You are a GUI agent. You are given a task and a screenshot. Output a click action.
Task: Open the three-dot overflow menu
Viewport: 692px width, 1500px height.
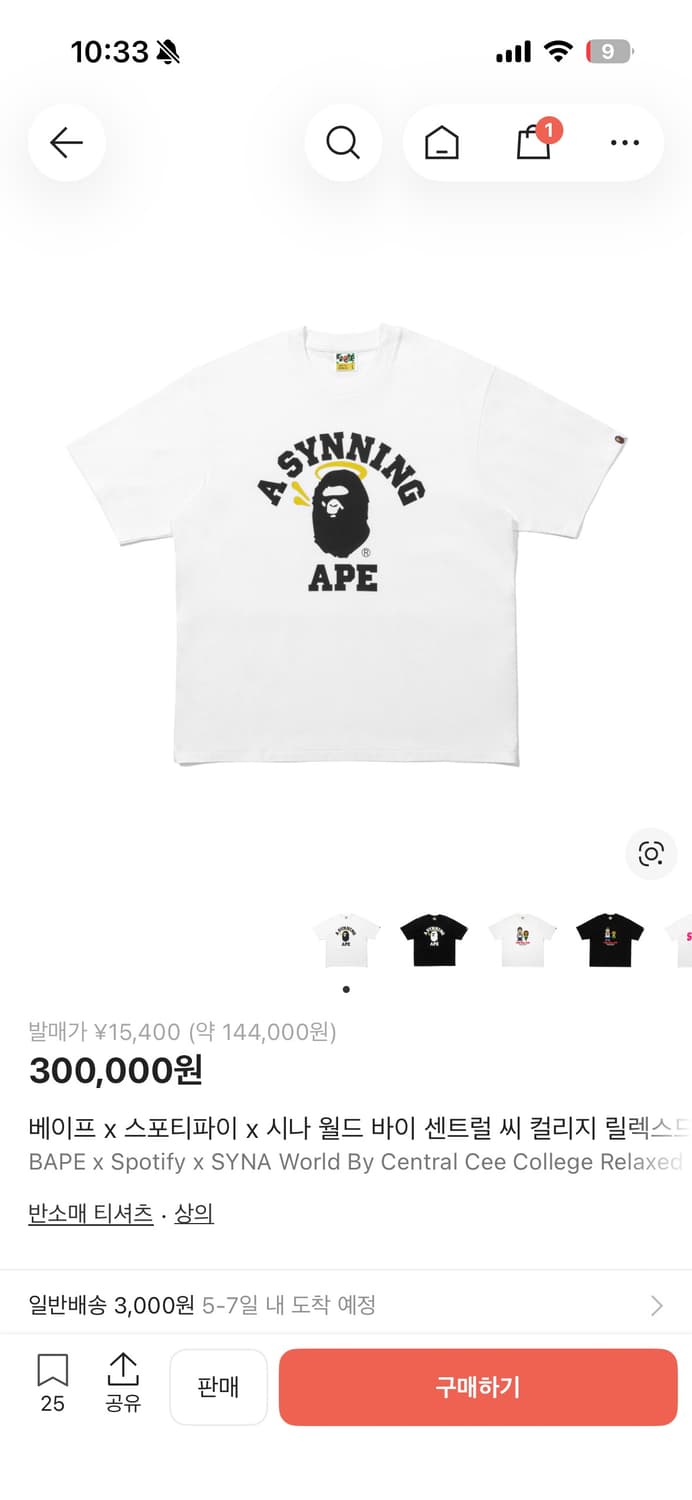pos(624,143)
